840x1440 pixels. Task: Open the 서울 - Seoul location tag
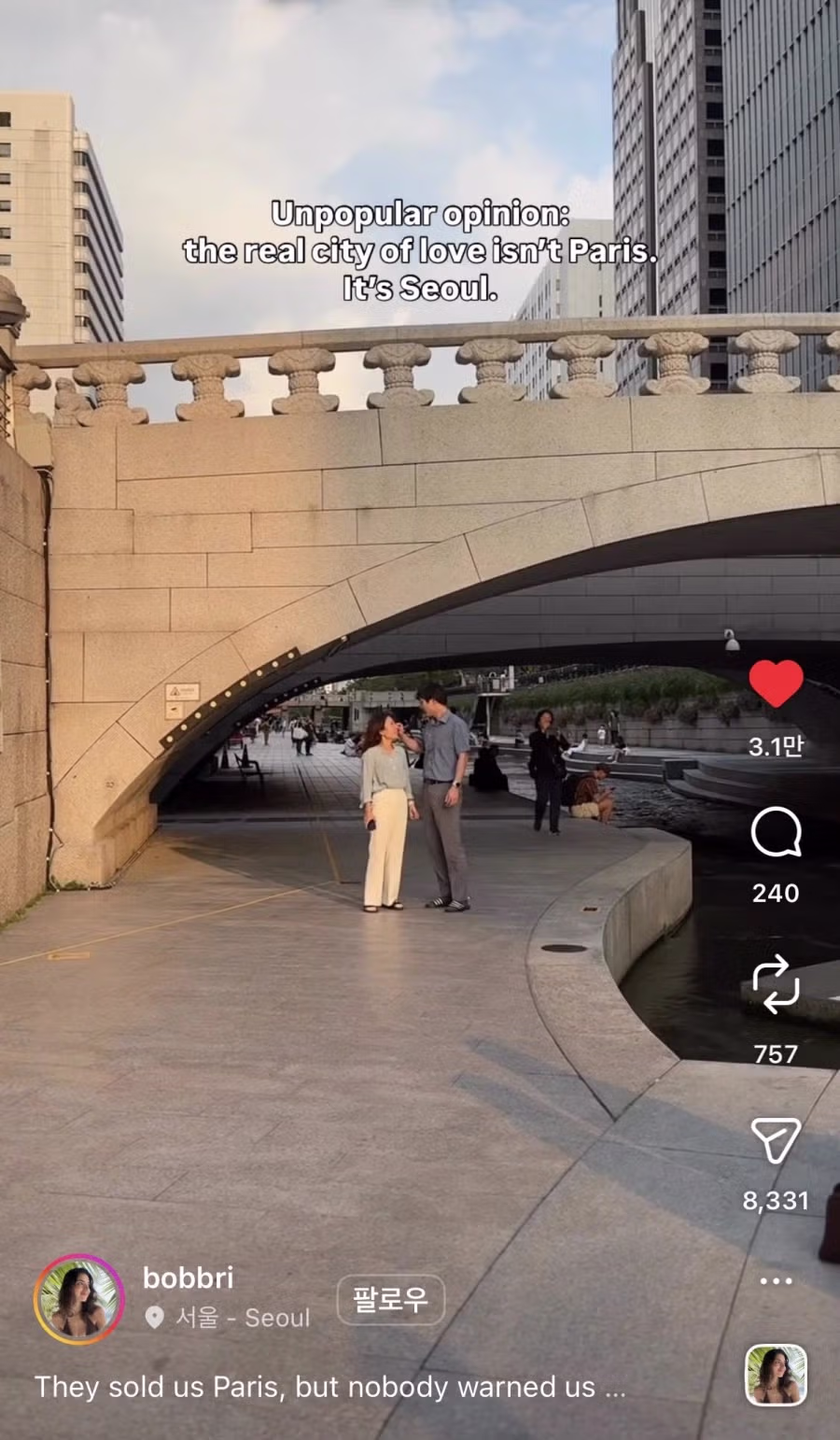(x=228, y=1318)
